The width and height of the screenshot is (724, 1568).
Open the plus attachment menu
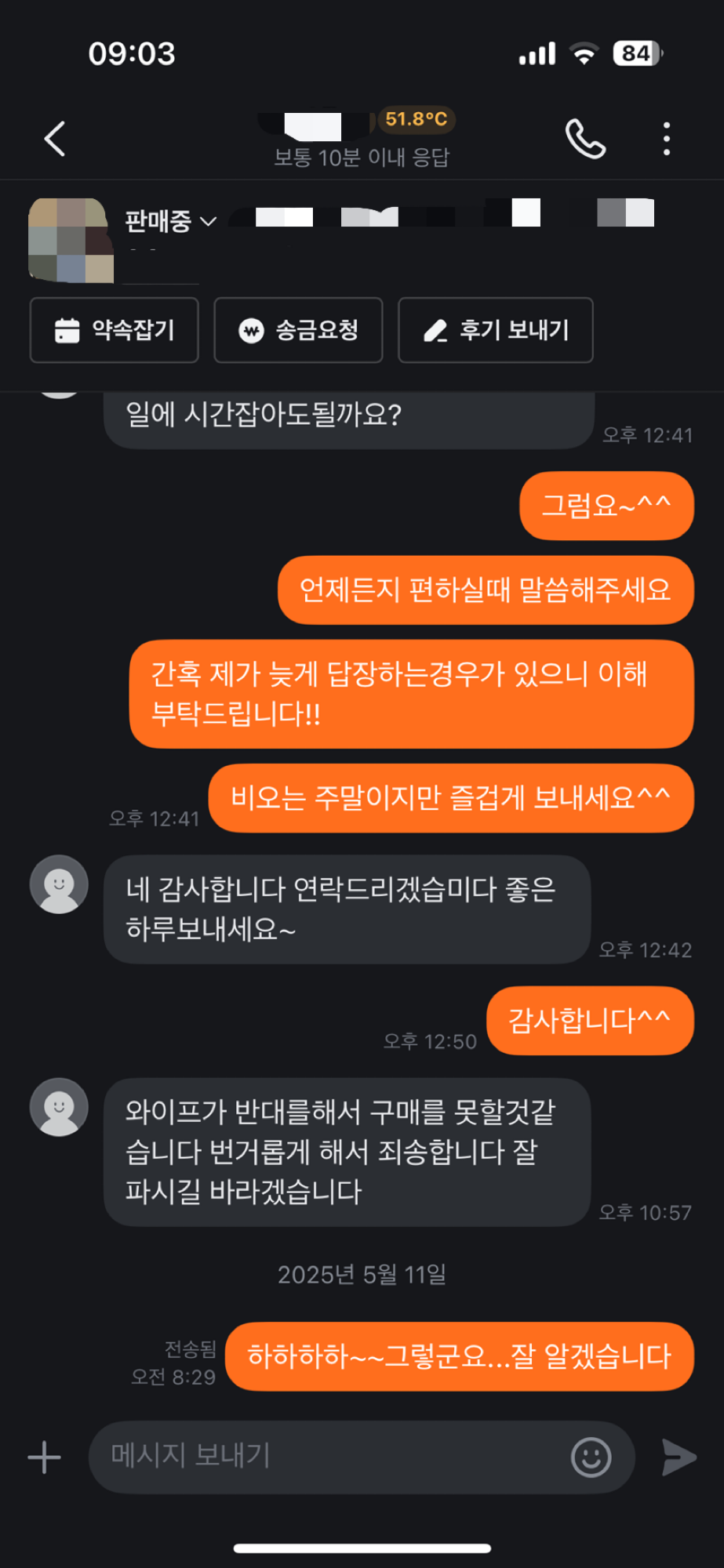coord(44,1457)
